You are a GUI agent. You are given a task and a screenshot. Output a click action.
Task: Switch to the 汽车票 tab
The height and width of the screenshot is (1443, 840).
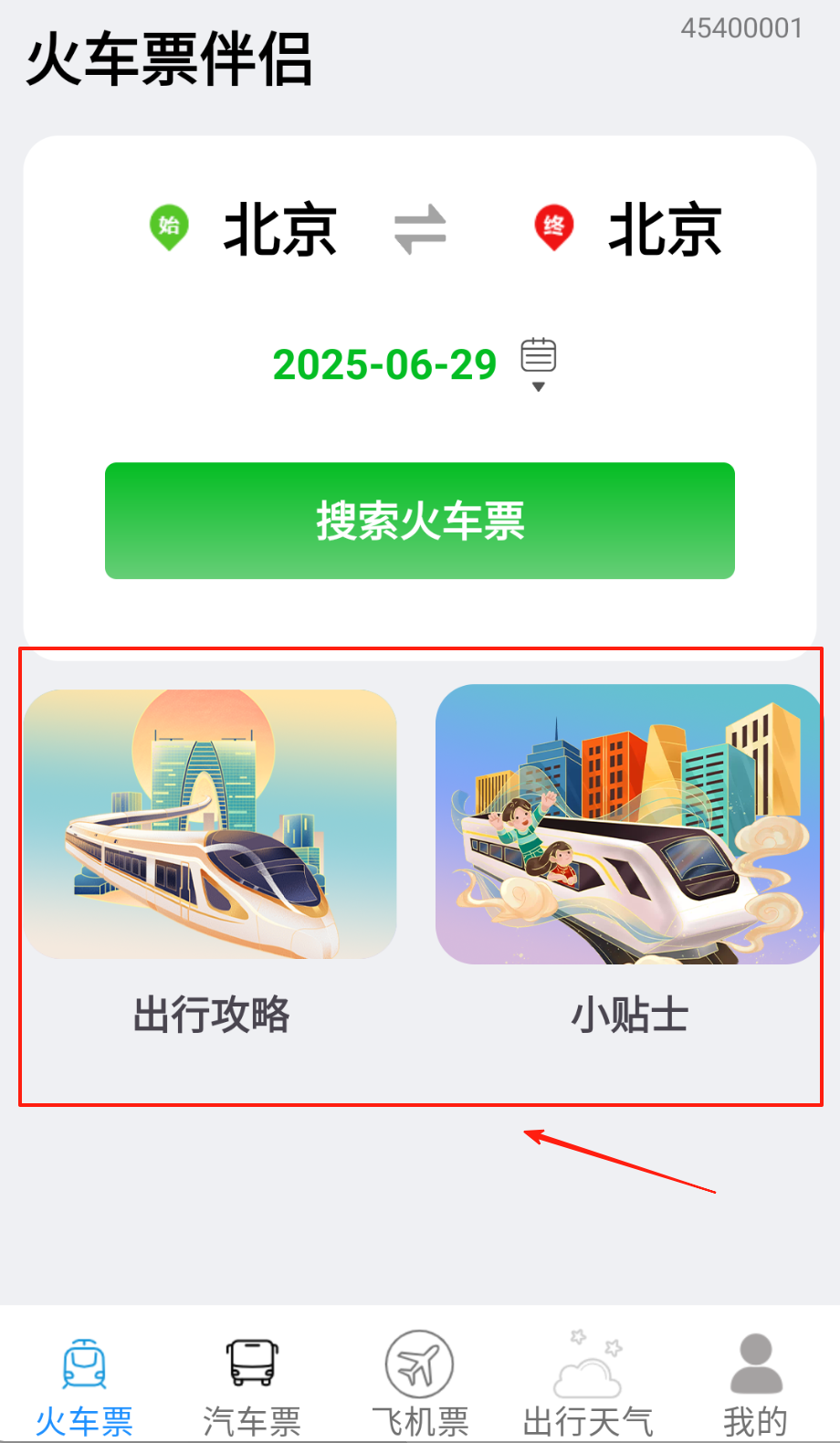(x=252, y=1384)
